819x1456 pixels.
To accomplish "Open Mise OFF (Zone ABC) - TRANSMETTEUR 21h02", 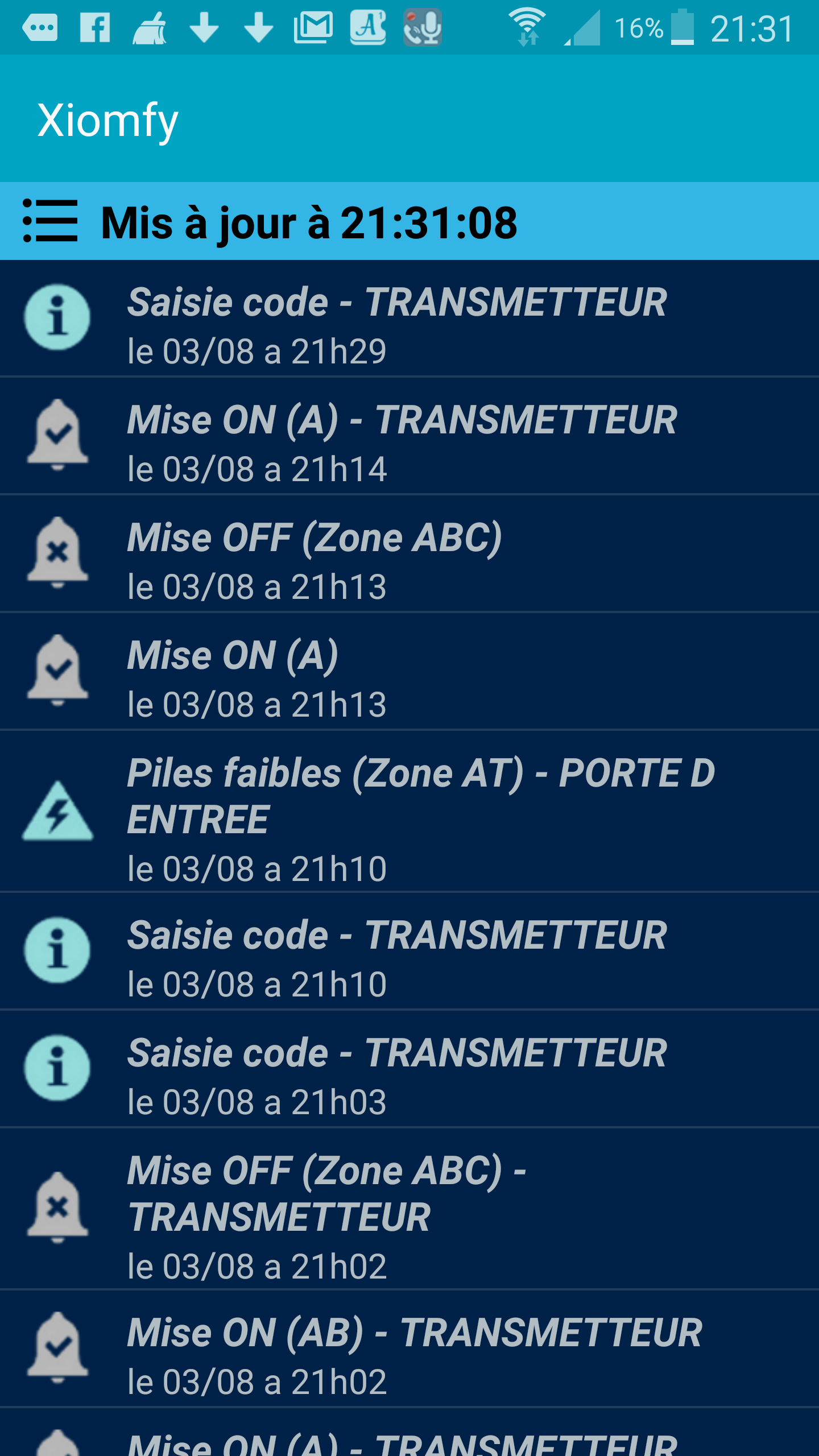I will point(409,1209).
